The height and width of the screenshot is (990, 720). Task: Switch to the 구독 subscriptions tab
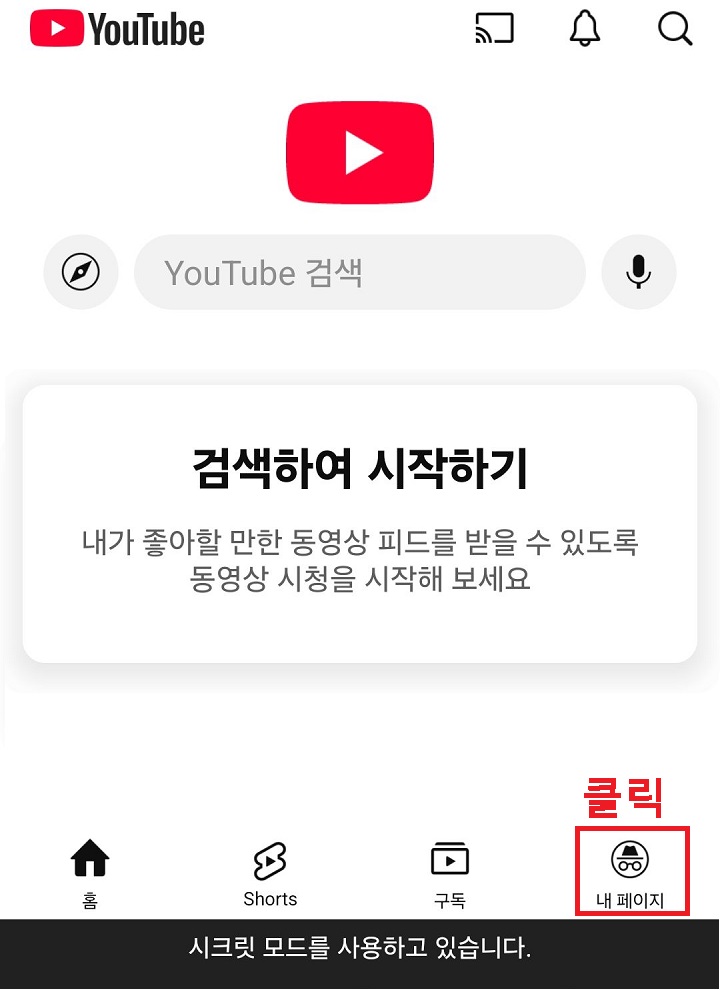pyautogui.click(x=450, y=870)
